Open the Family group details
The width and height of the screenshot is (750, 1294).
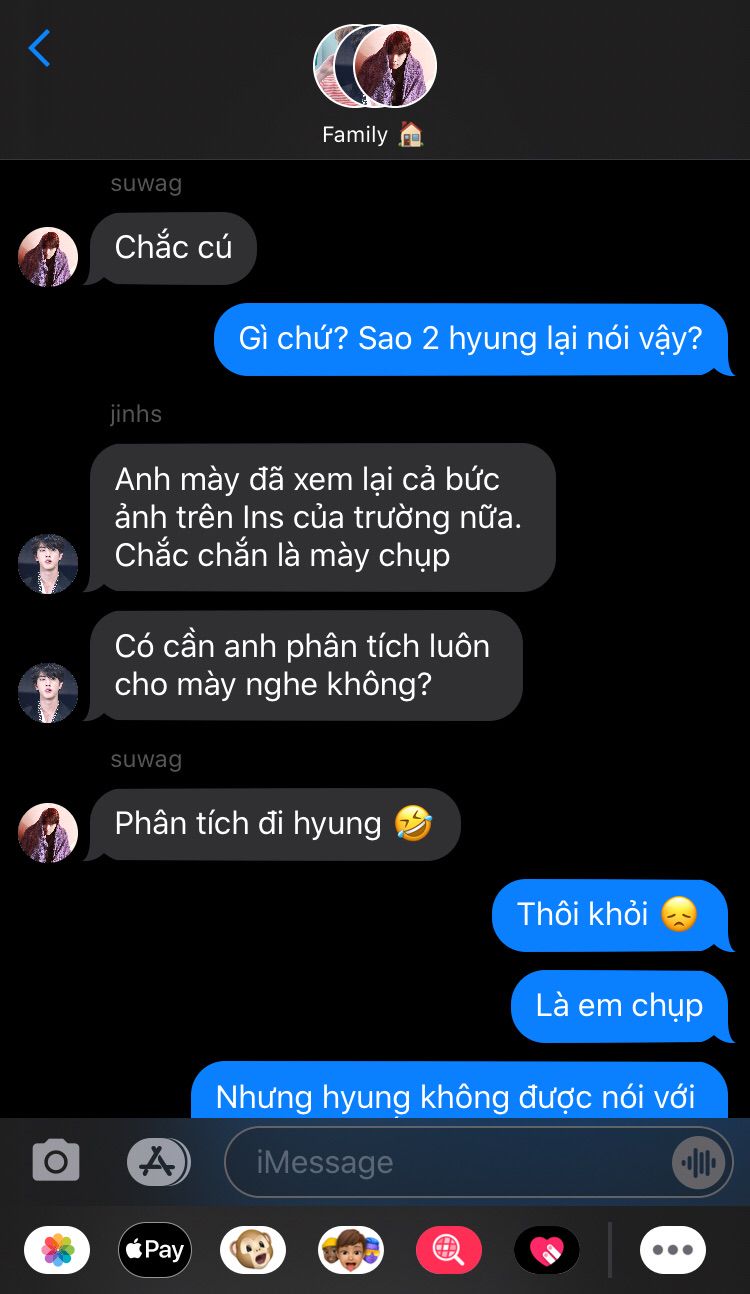point(374,86)
